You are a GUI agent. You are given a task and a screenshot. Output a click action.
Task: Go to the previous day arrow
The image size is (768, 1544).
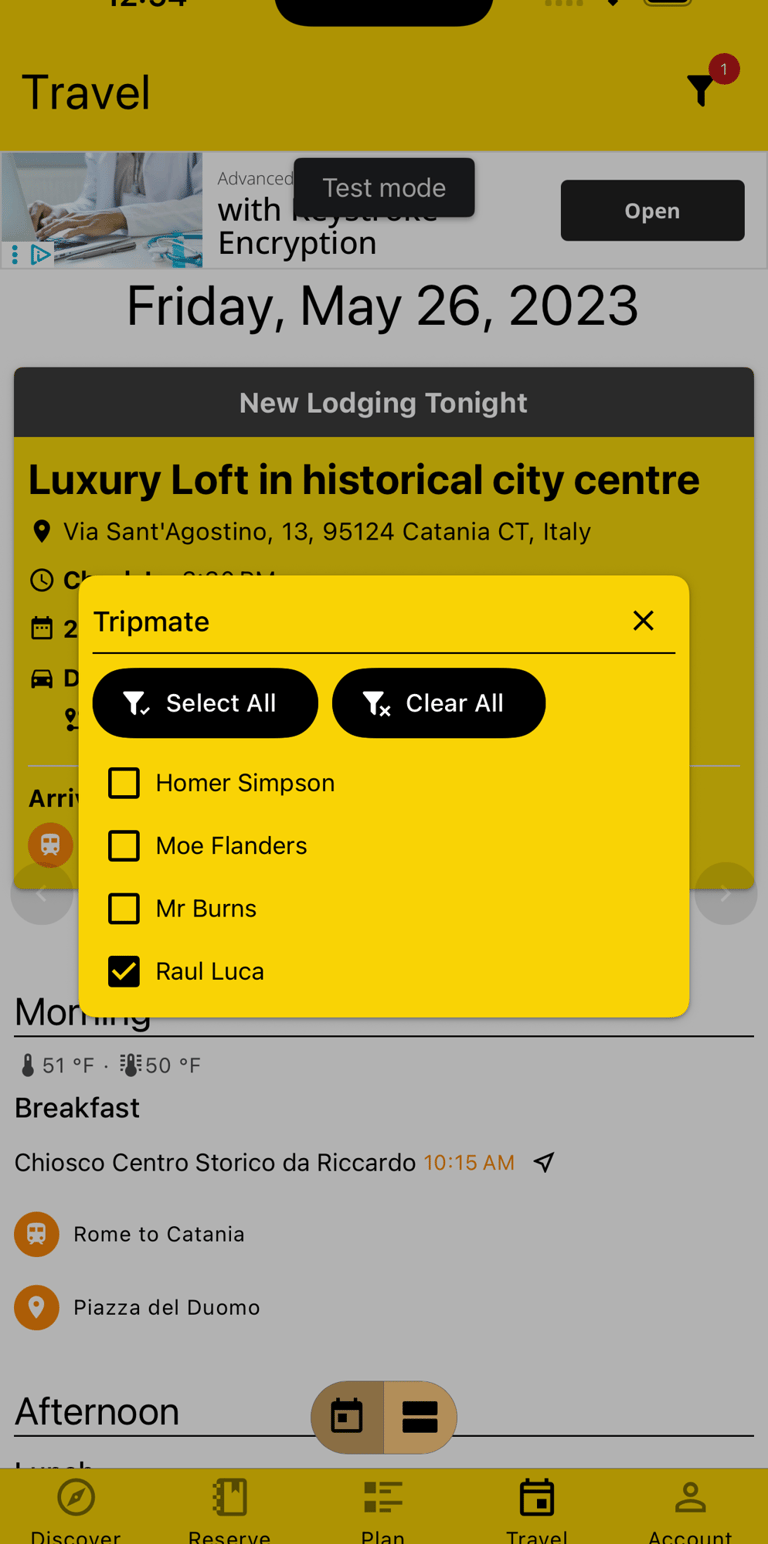[42, 893]
